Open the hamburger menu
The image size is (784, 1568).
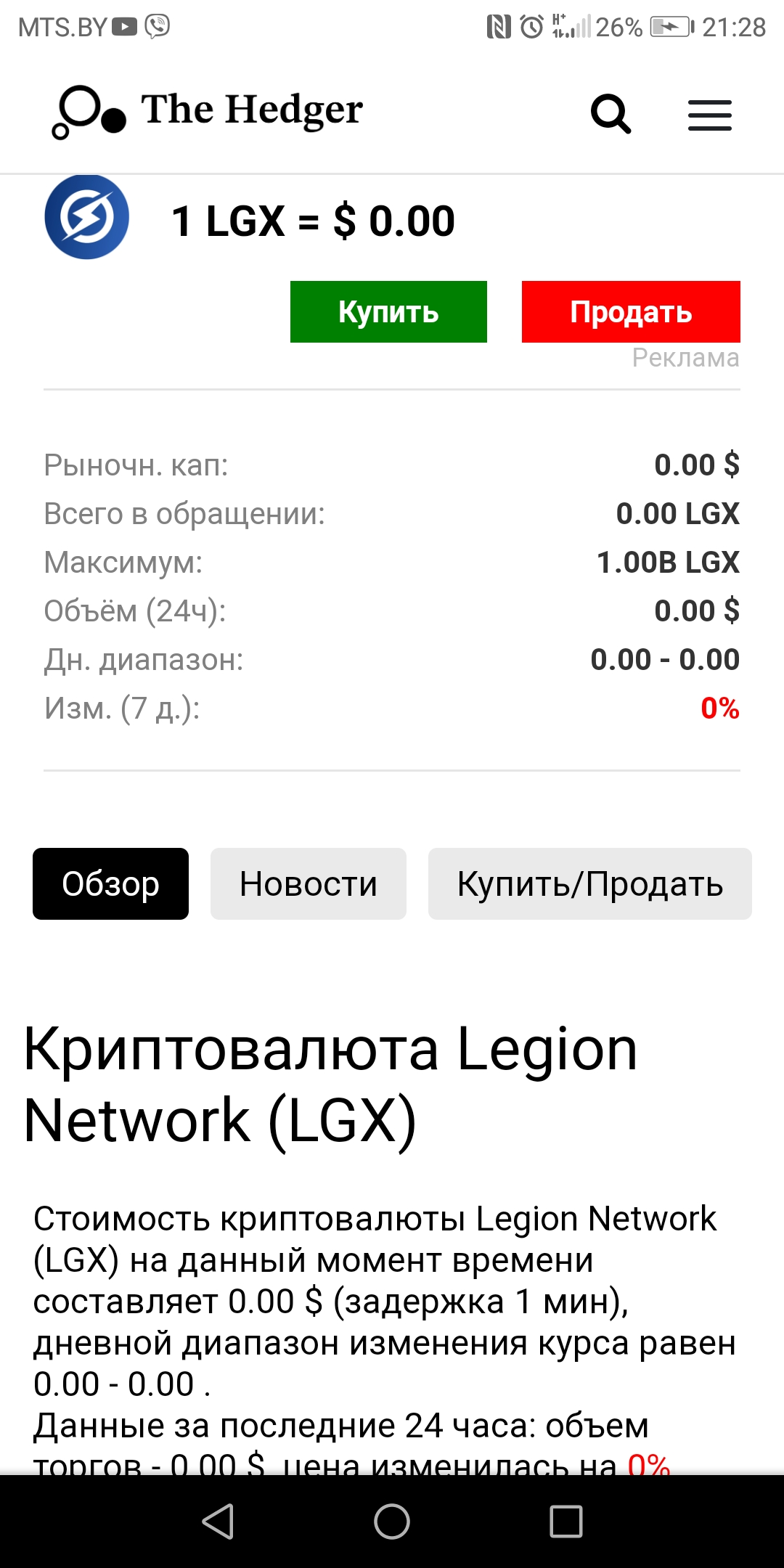tap(709, 115)
